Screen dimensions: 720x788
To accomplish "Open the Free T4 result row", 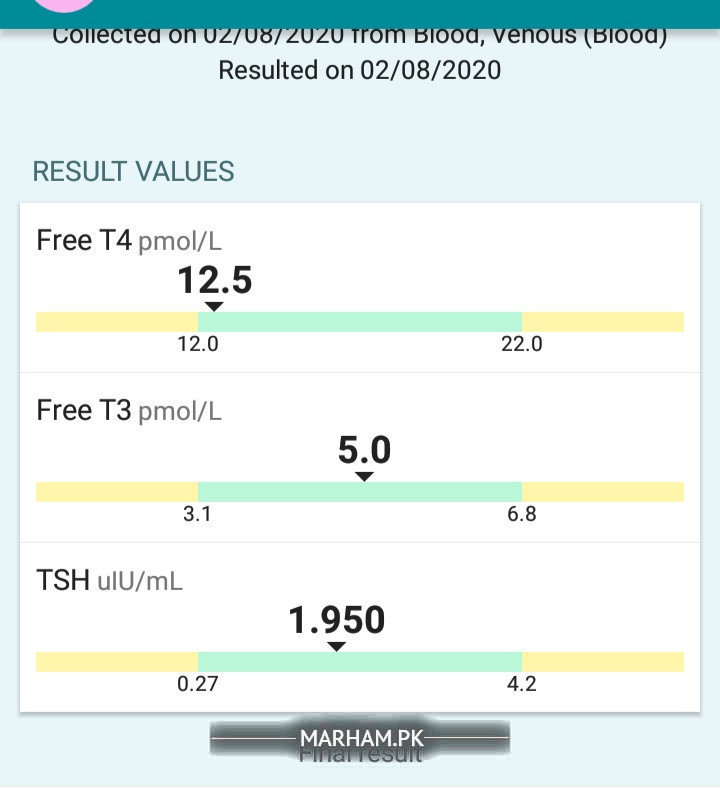I will coord(360,288).
